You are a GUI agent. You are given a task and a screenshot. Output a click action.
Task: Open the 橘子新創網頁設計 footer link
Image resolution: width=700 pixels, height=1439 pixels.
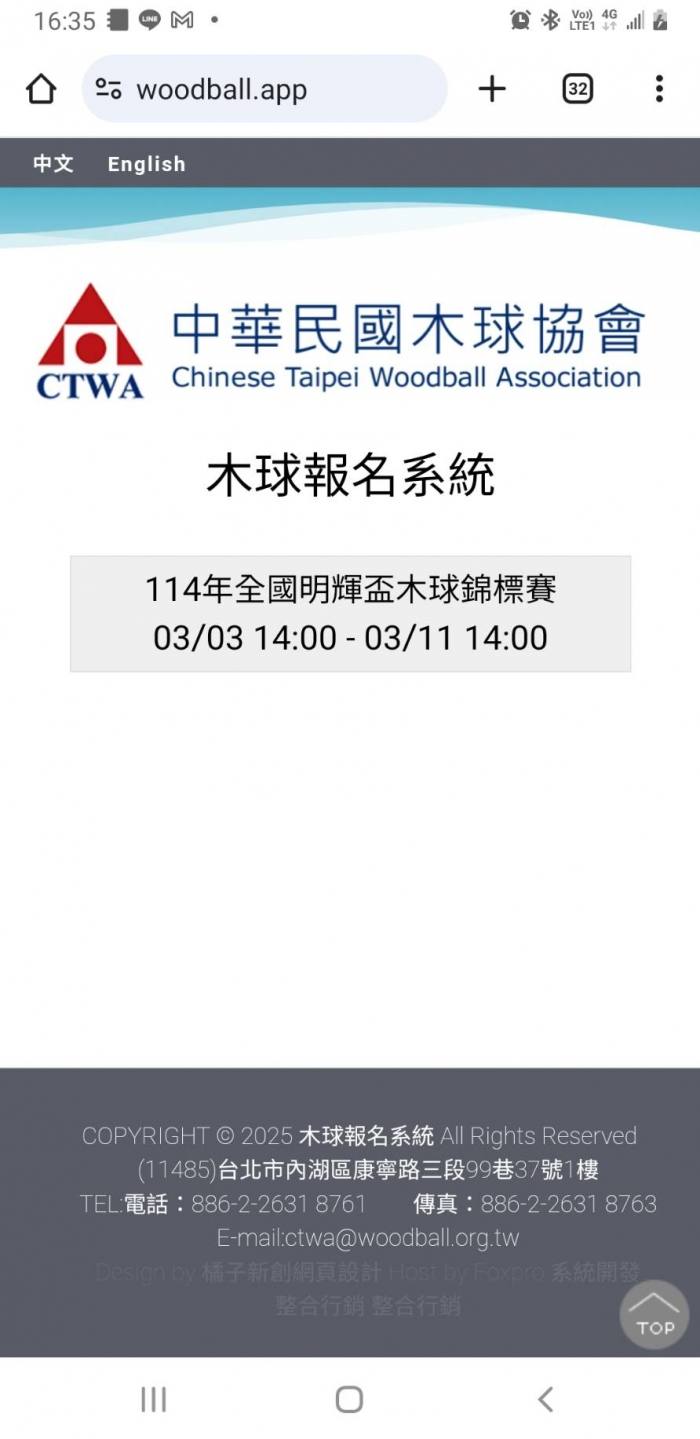tap(291, 1272)
